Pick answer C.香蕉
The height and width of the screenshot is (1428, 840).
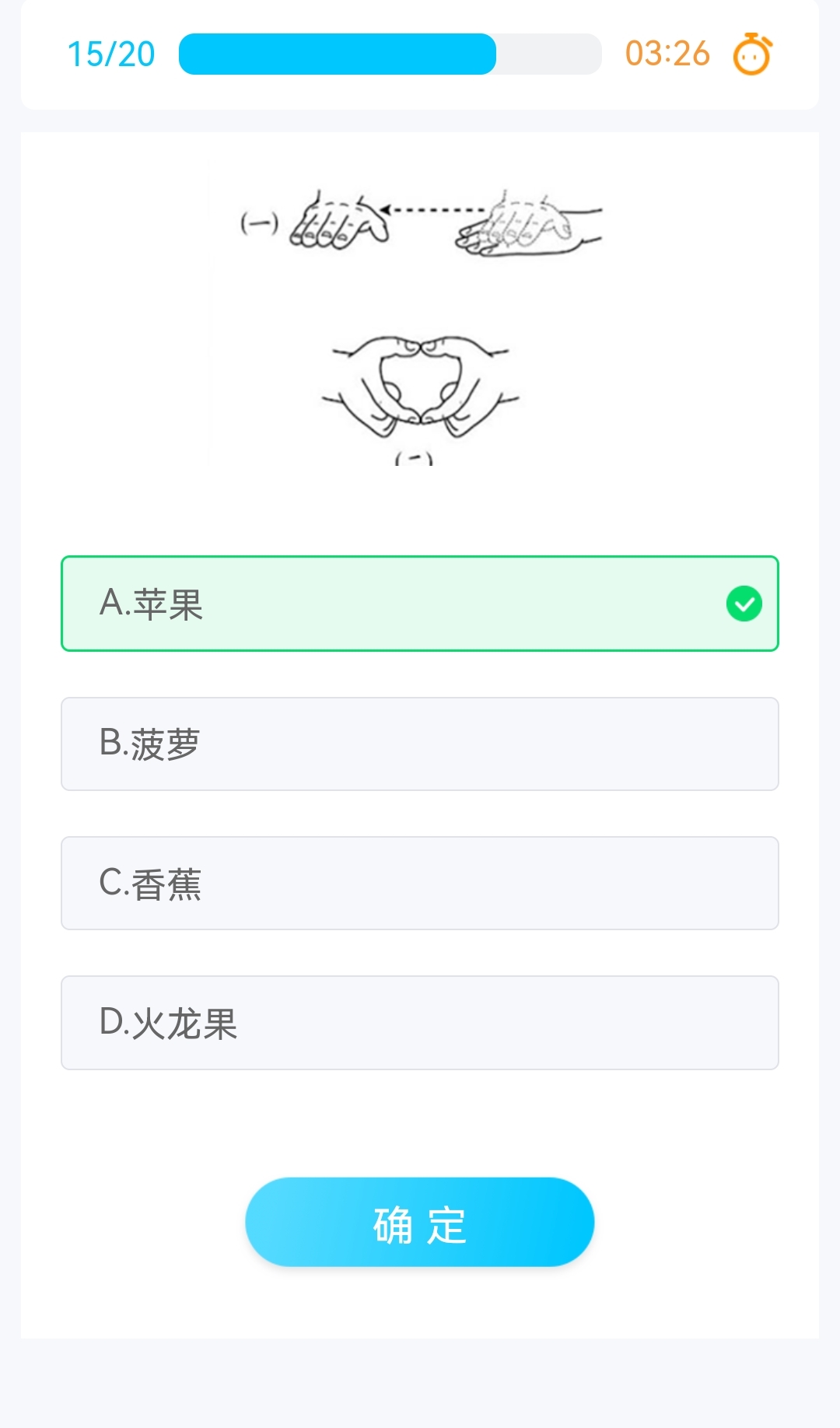[420, 883]
